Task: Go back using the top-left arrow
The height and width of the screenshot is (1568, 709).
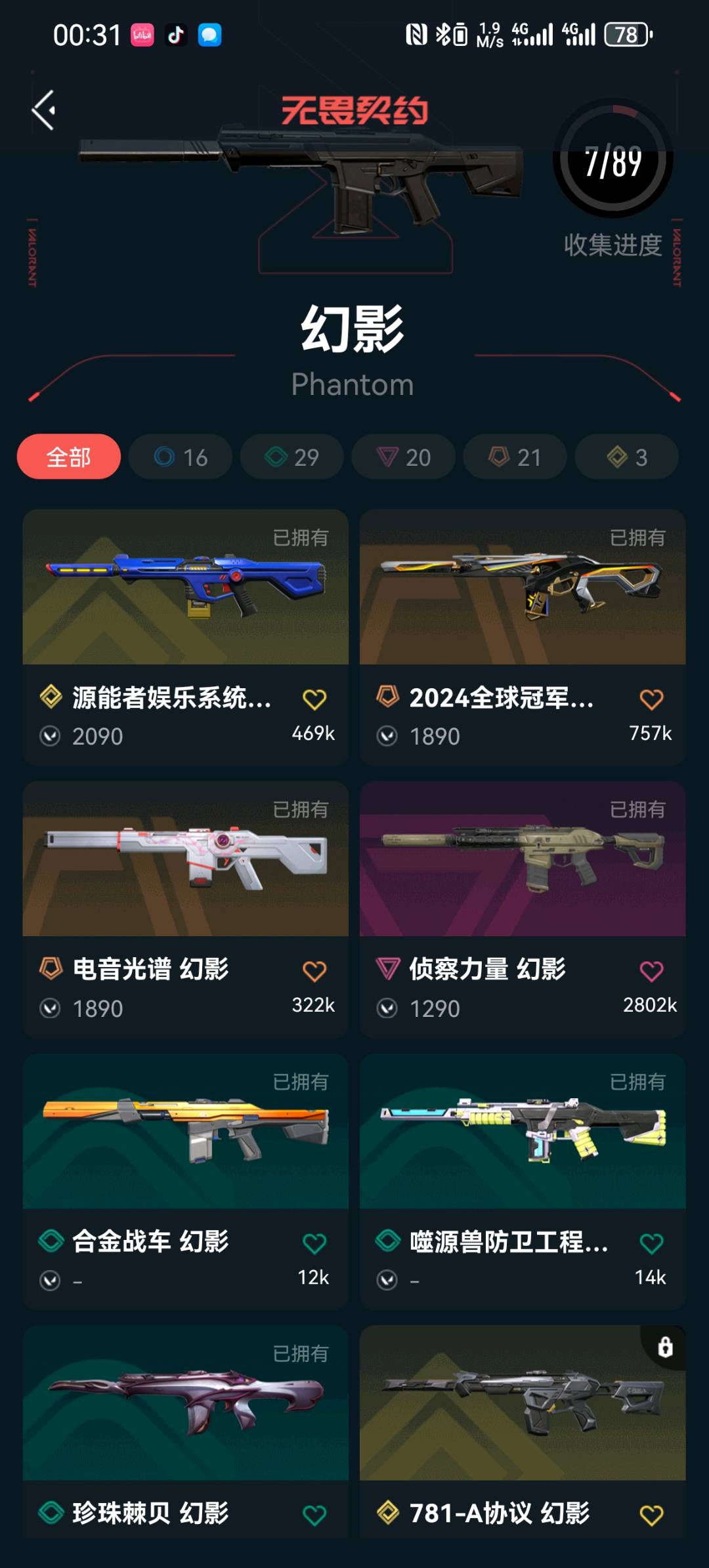Action: (43, 110)
